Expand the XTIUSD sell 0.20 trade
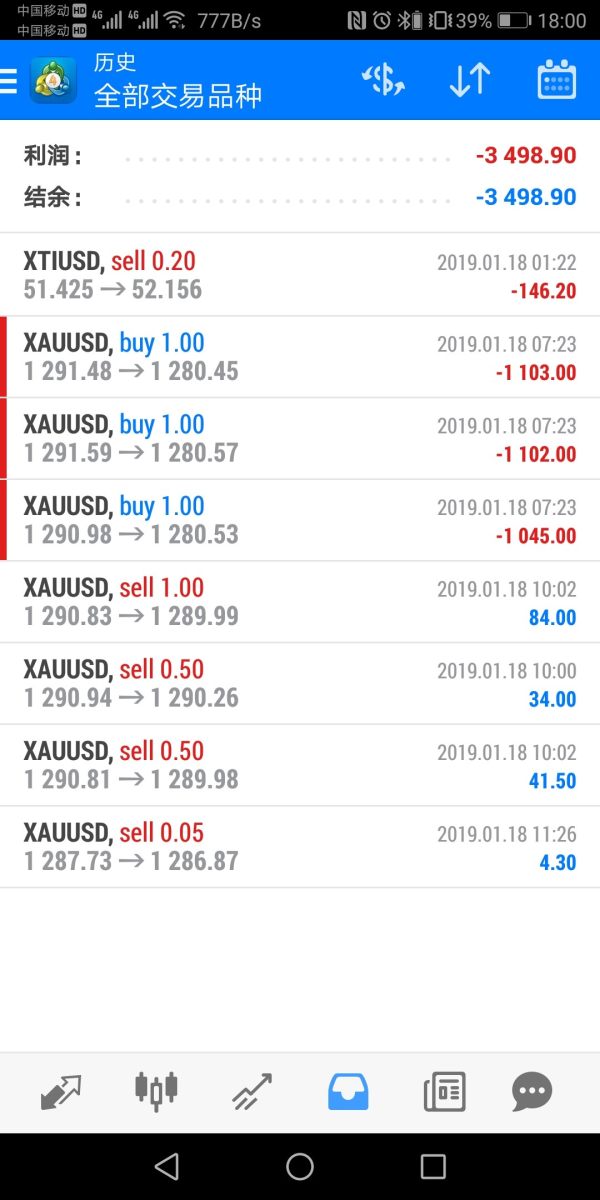The height and width of the screenshot is (1200, 600). (x=300, y=275)
